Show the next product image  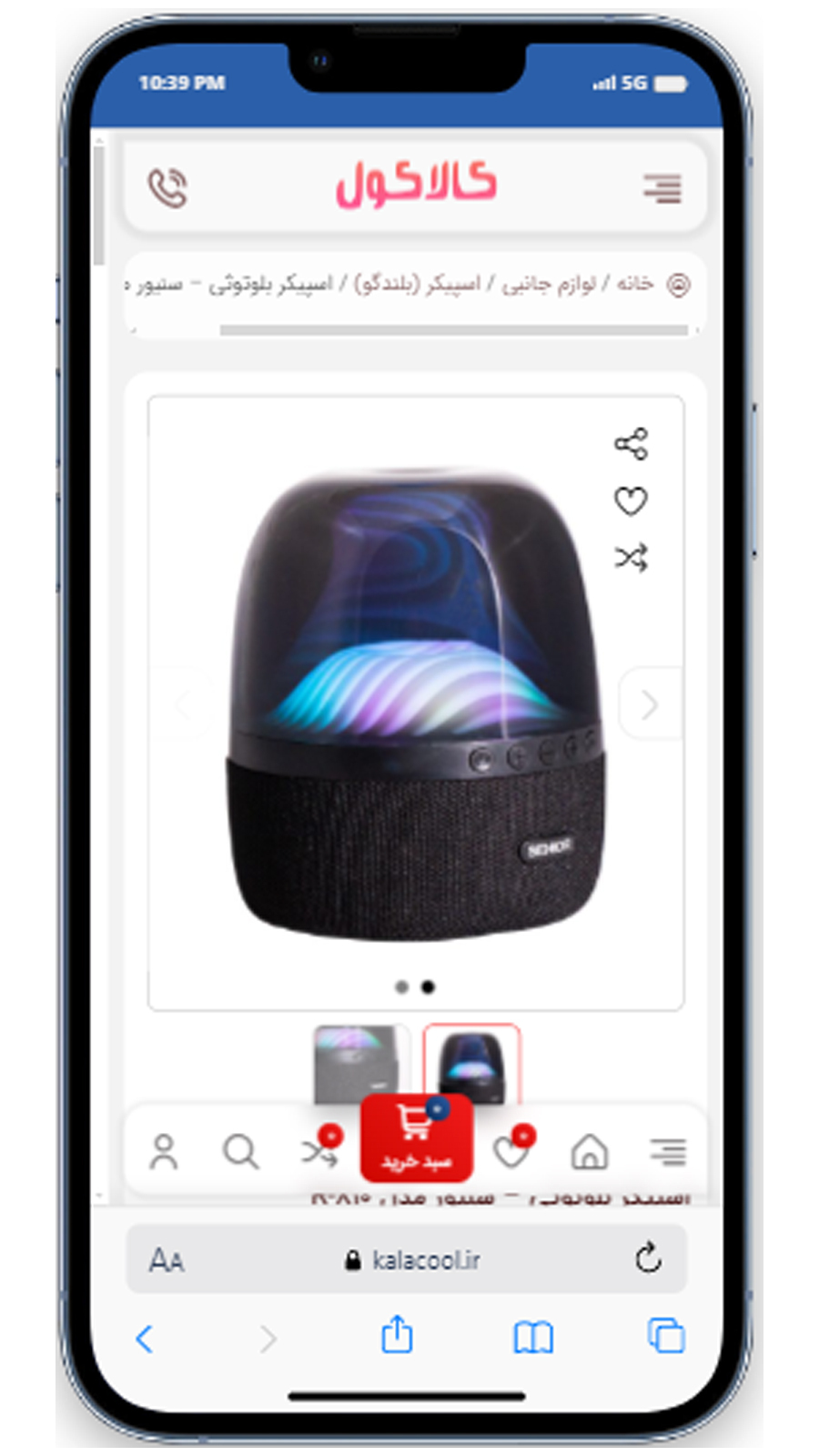[x=650, y=704]
